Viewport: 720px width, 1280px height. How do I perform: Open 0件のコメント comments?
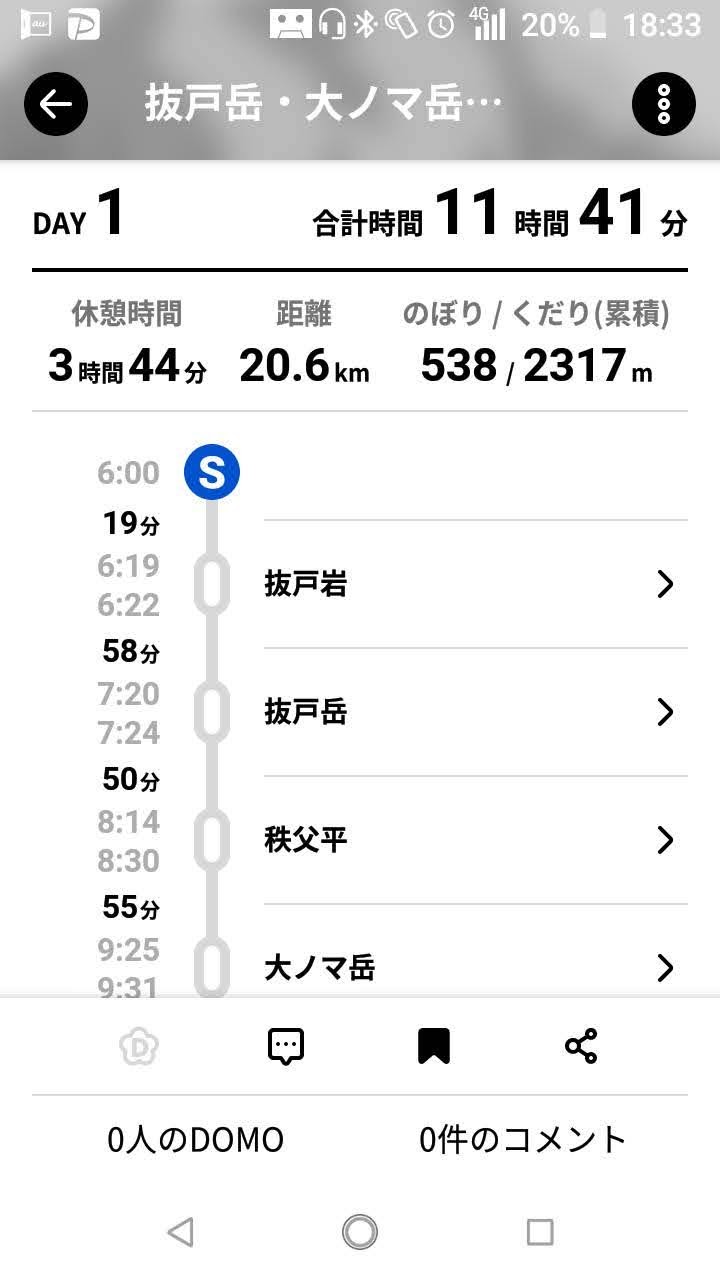coord(523,1139)
